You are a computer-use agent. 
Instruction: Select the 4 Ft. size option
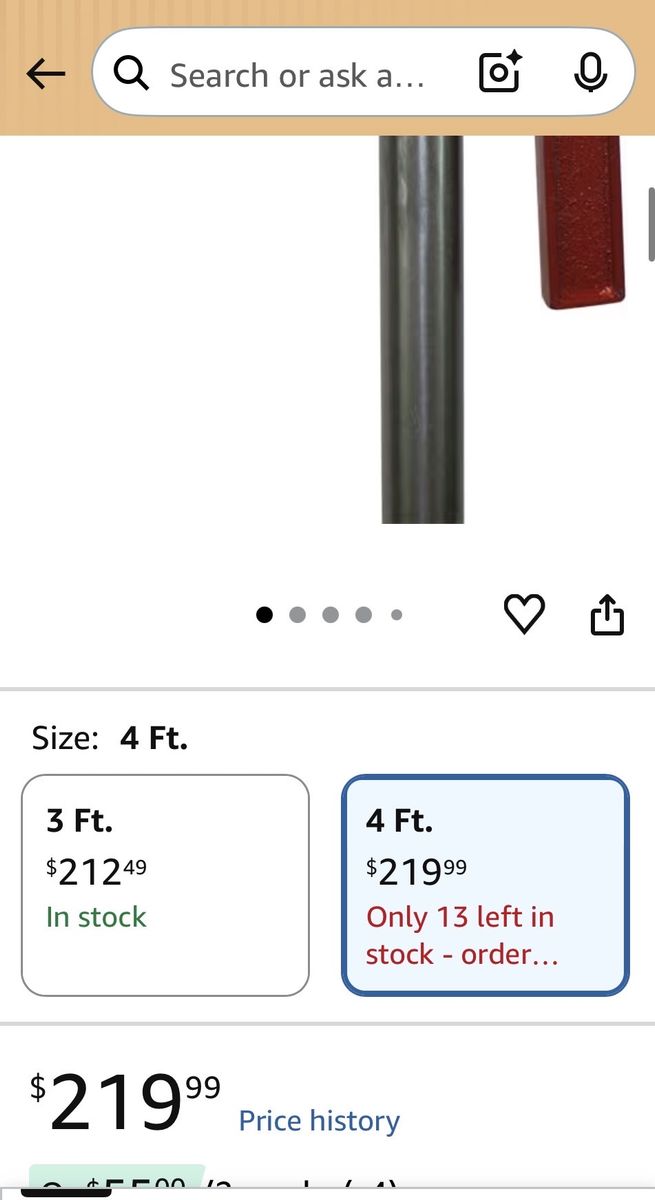pyautogui.click(x=485, y=885)
